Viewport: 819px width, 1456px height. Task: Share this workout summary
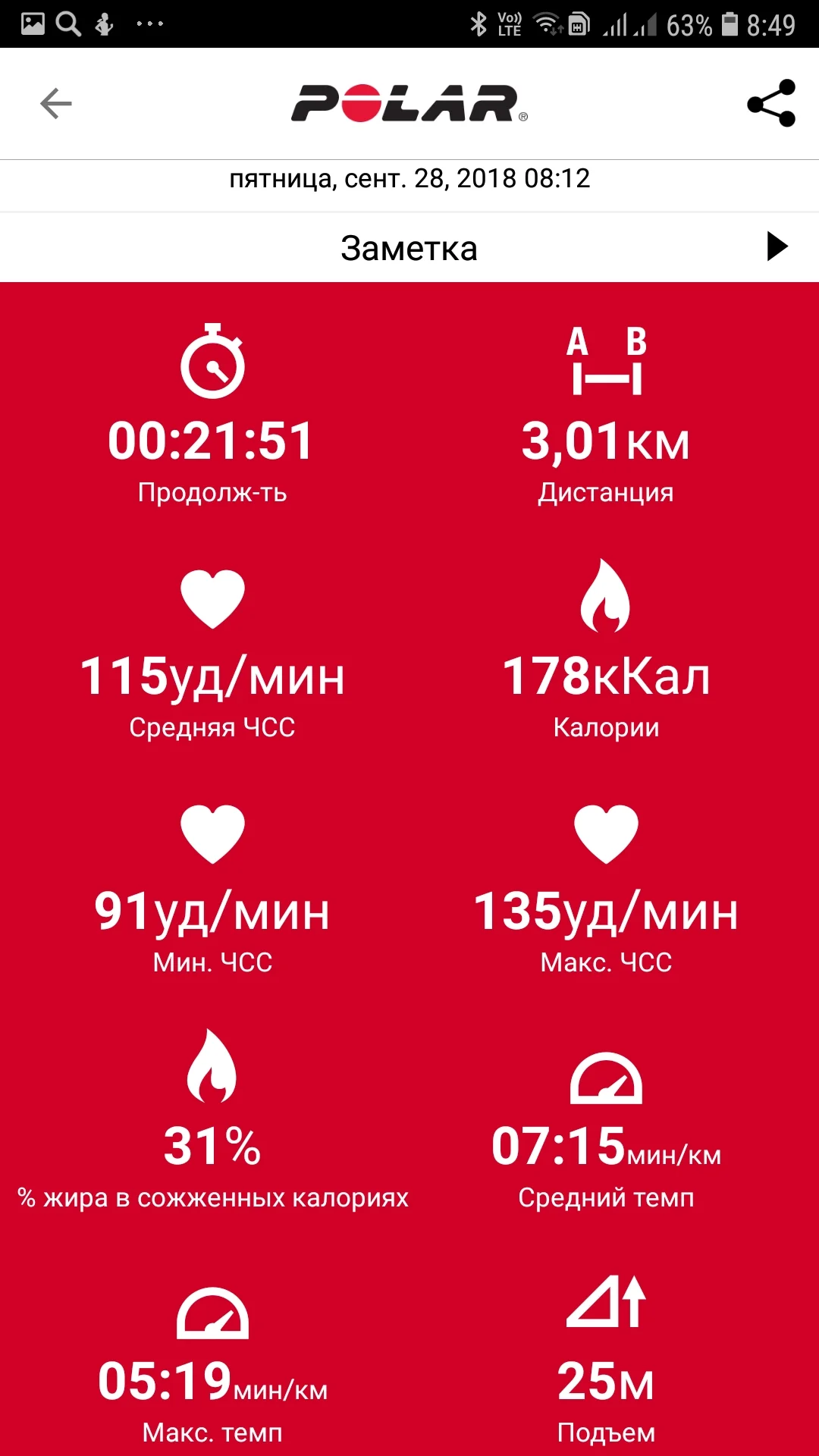coord(771,103)
